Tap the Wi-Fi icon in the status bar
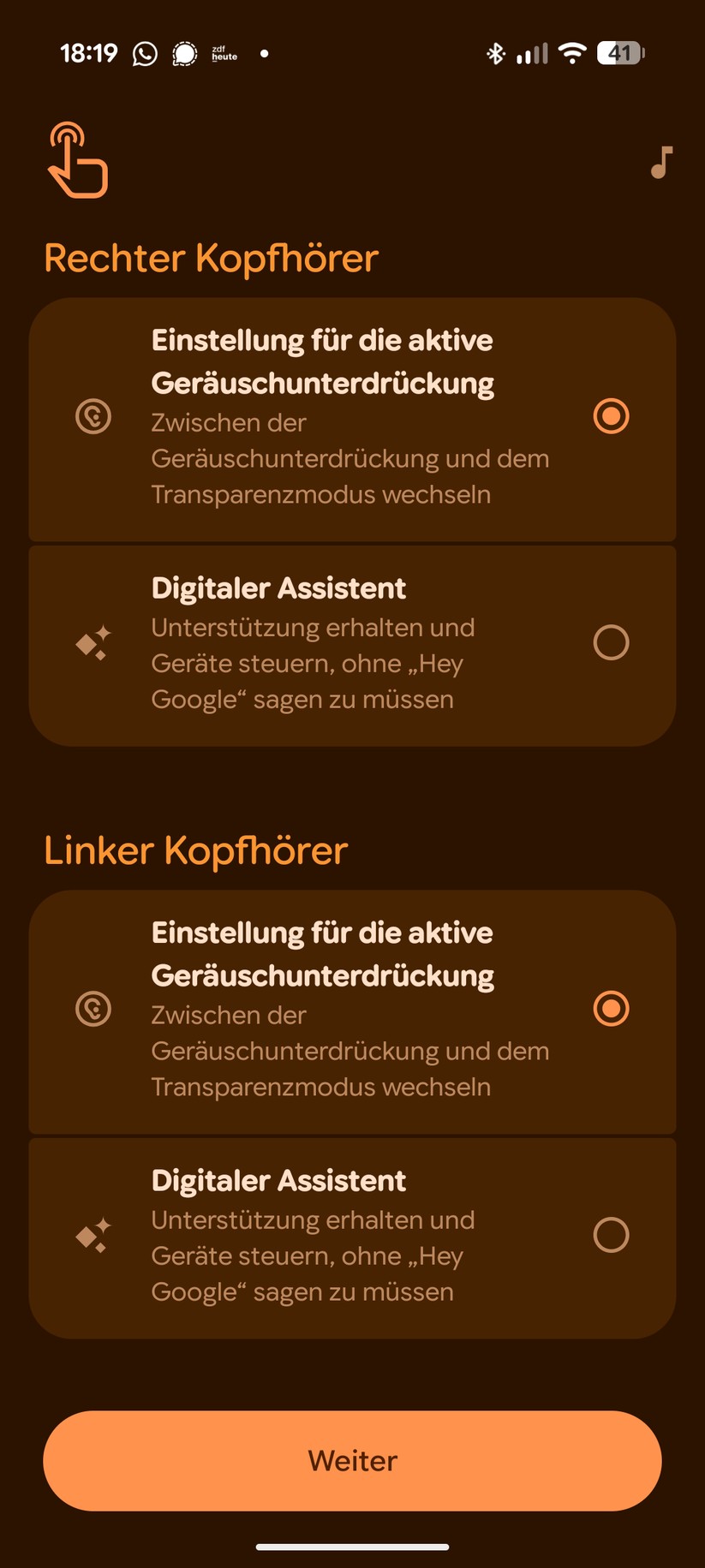 (572, 53)
